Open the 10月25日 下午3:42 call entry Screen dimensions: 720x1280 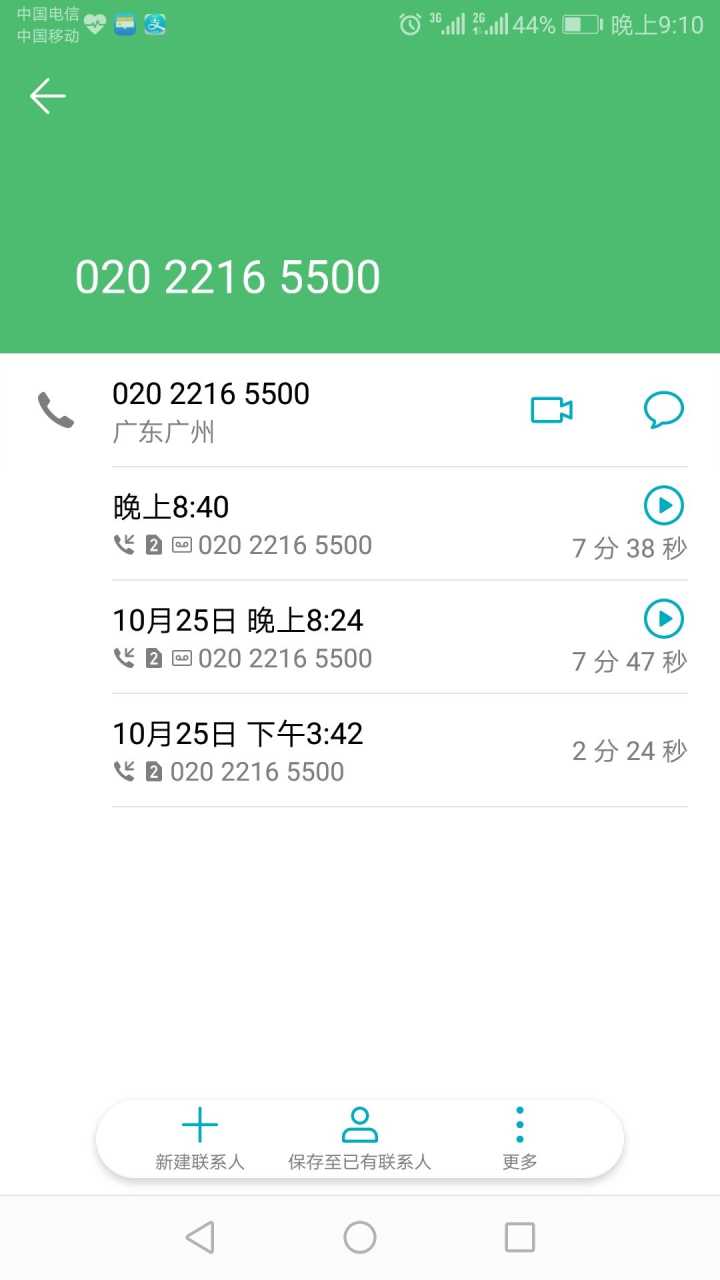pyautogui.click(x=400, y=750)
